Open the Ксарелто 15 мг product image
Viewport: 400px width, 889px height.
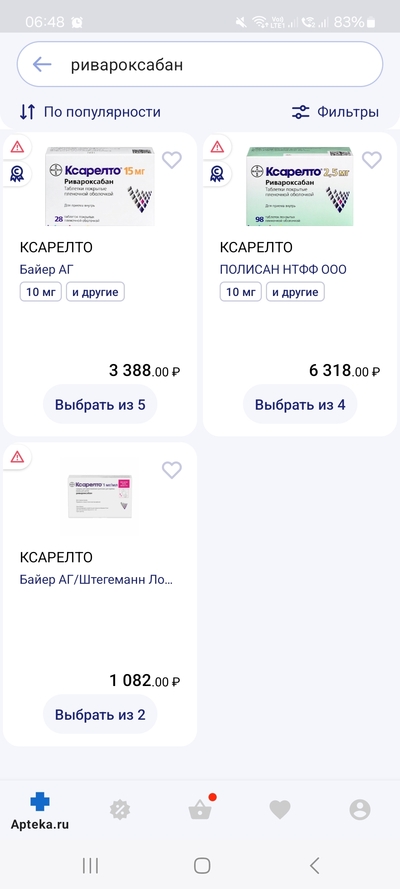click(x=100, y=186)
